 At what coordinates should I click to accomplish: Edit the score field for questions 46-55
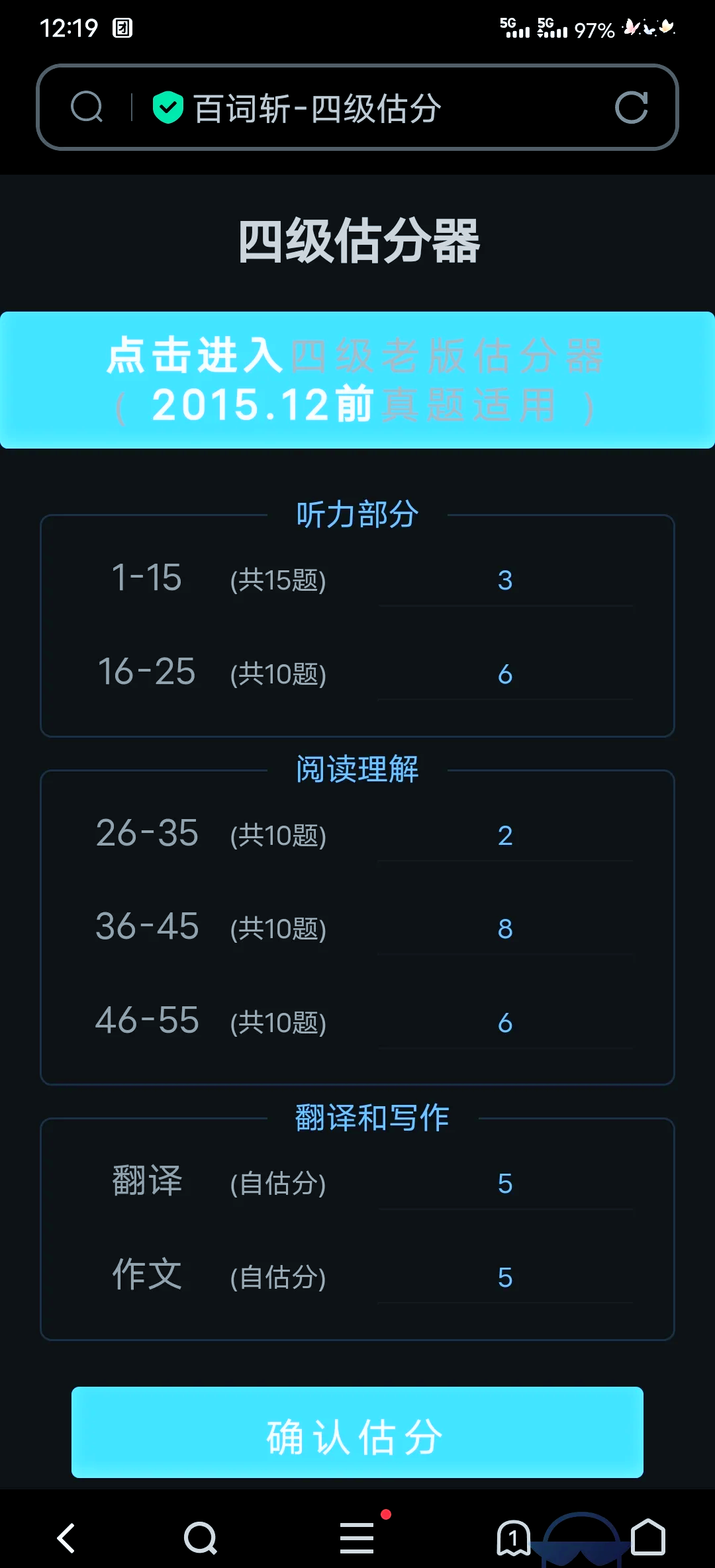tap(505, 1023)
